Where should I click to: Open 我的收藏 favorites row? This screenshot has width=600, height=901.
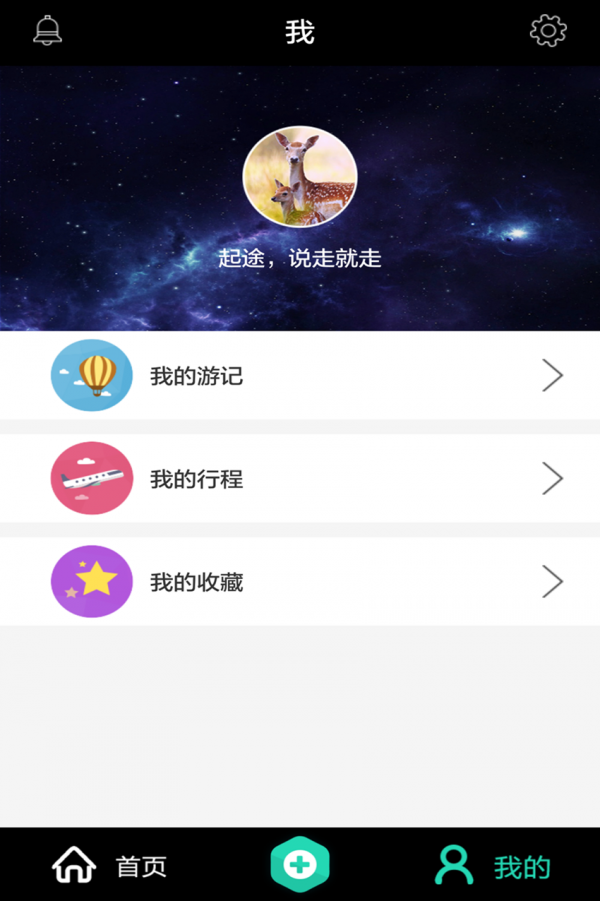[x=300, y=582]
